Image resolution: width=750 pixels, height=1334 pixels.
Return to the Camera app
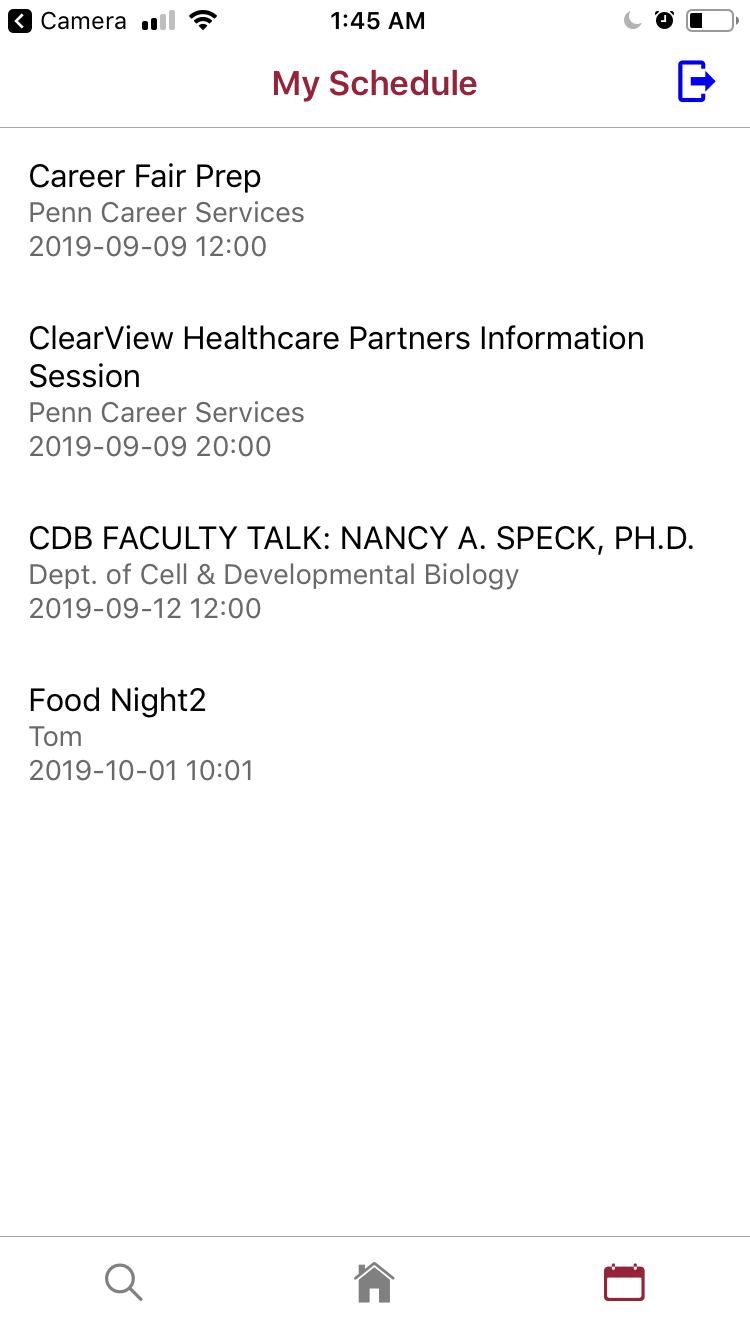(x=68, y=21)
